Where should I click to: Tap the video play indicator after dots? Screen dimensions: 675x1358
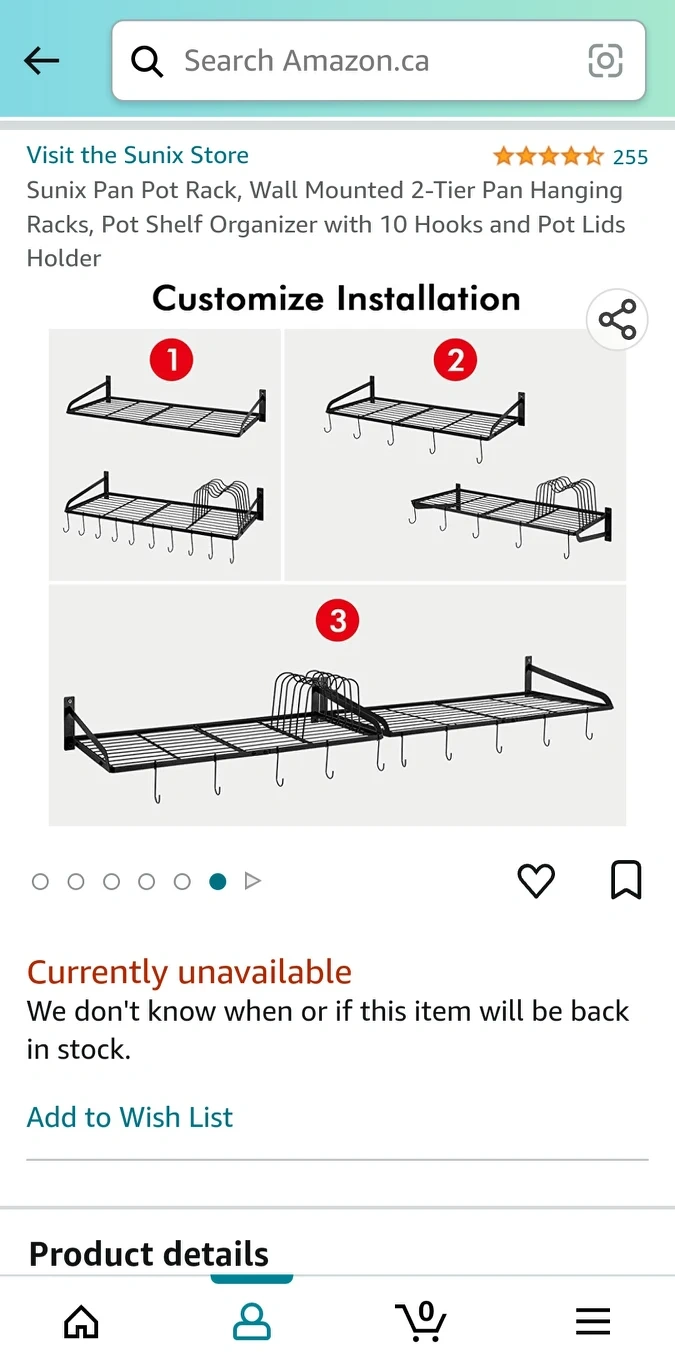pyautogui.click(x=253, y=881)
